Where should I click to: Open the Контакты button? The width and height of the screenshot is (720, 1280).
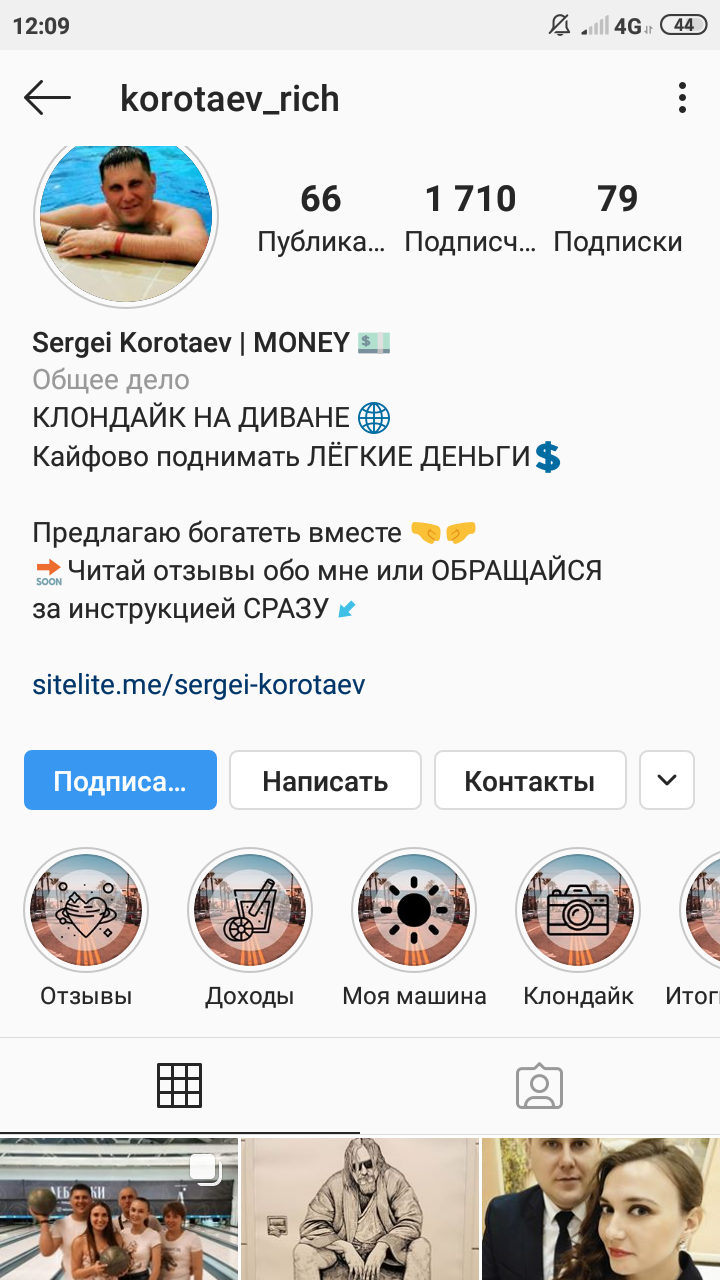(530, 780)
